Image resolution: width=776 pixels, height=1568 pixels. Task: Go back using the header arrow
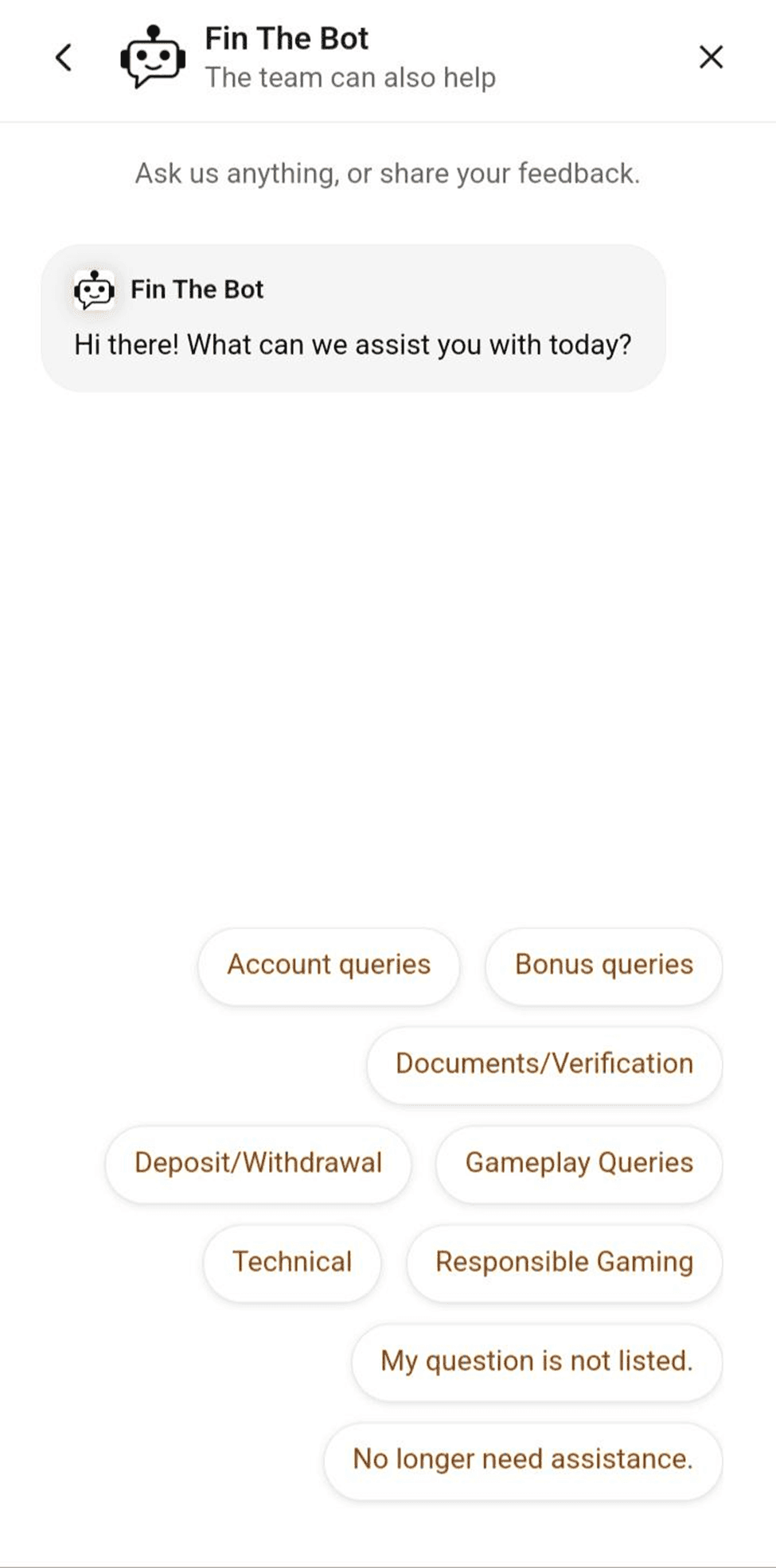click(64, 57)
